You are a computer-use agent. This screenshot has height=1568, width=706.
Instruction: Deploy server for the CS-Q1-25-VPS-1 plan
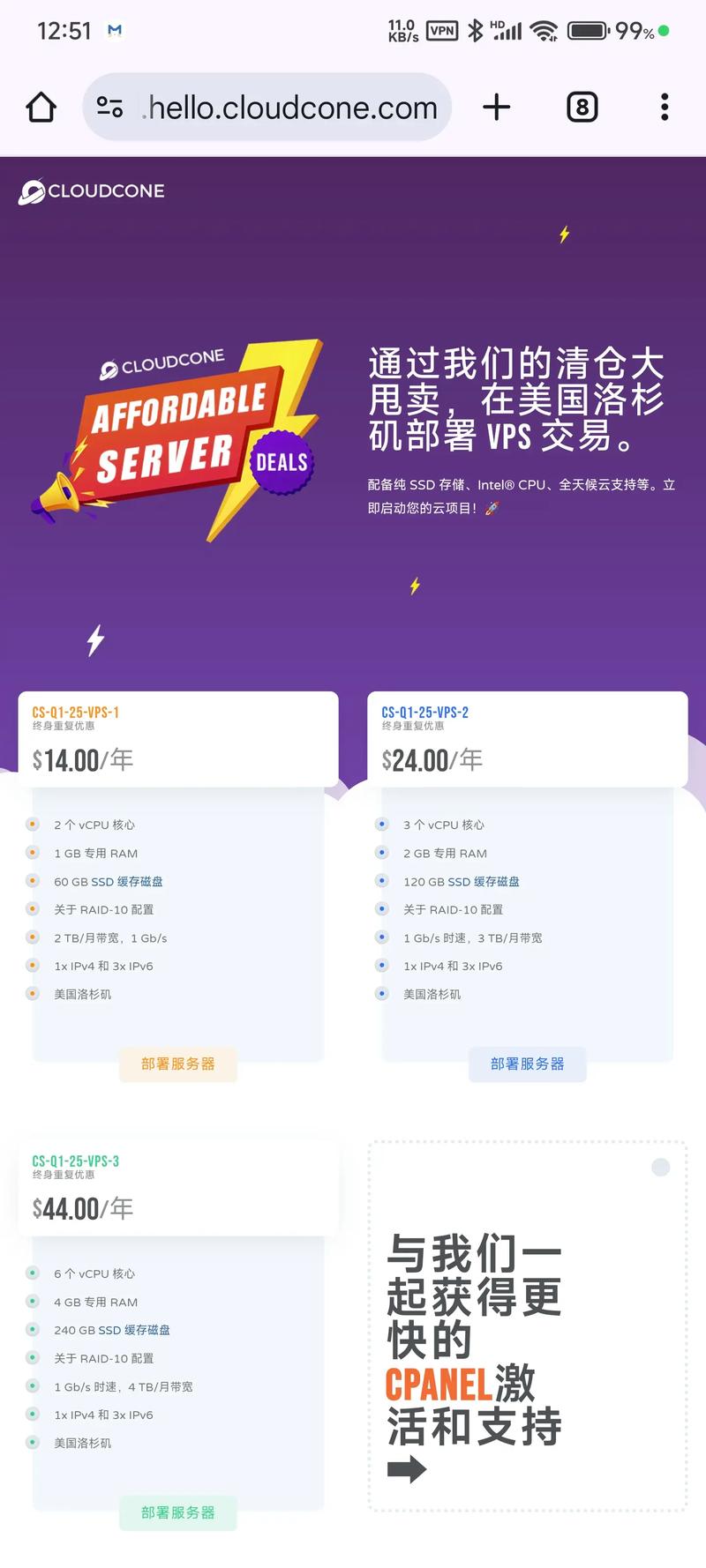pos(178,1064)
